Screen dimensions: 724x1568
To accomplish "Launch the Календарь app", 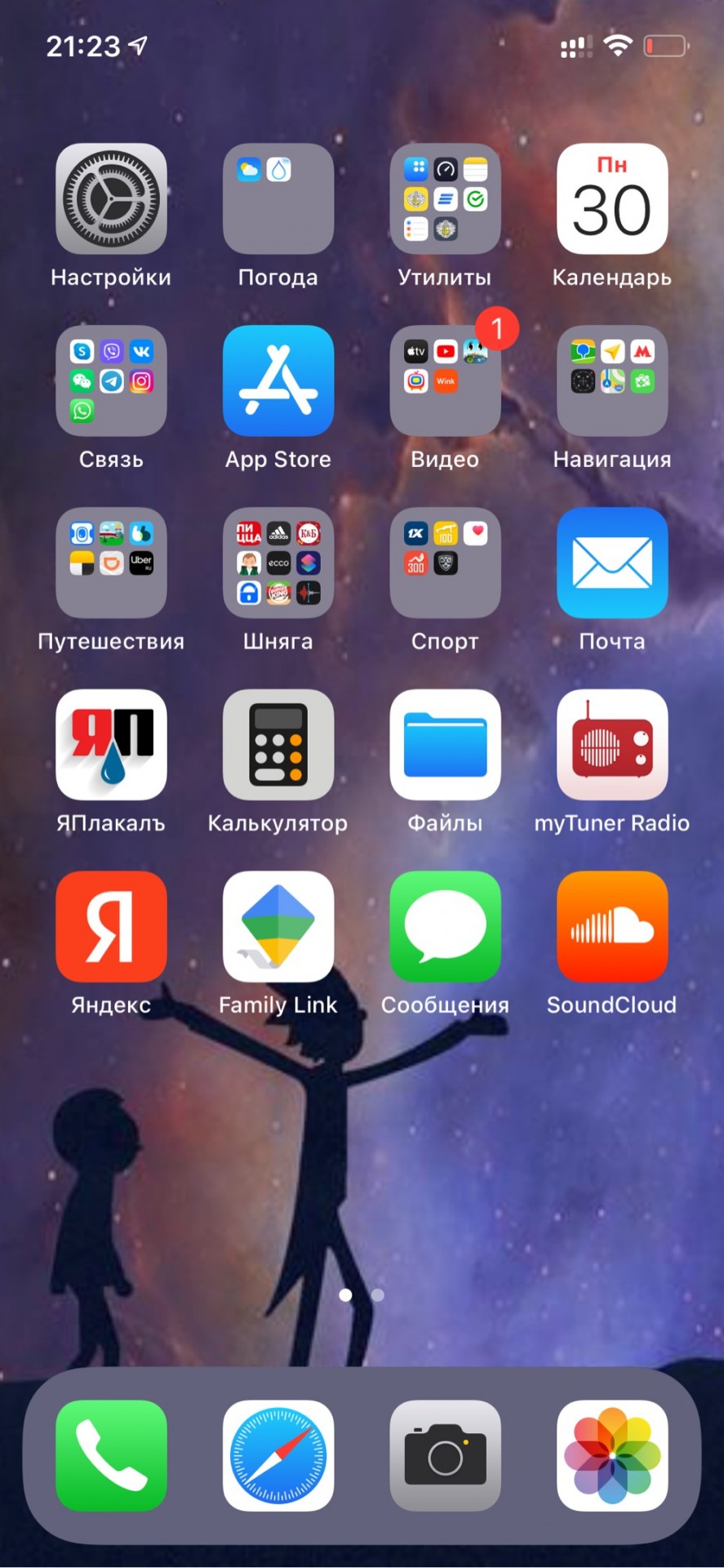I will 612,198.
